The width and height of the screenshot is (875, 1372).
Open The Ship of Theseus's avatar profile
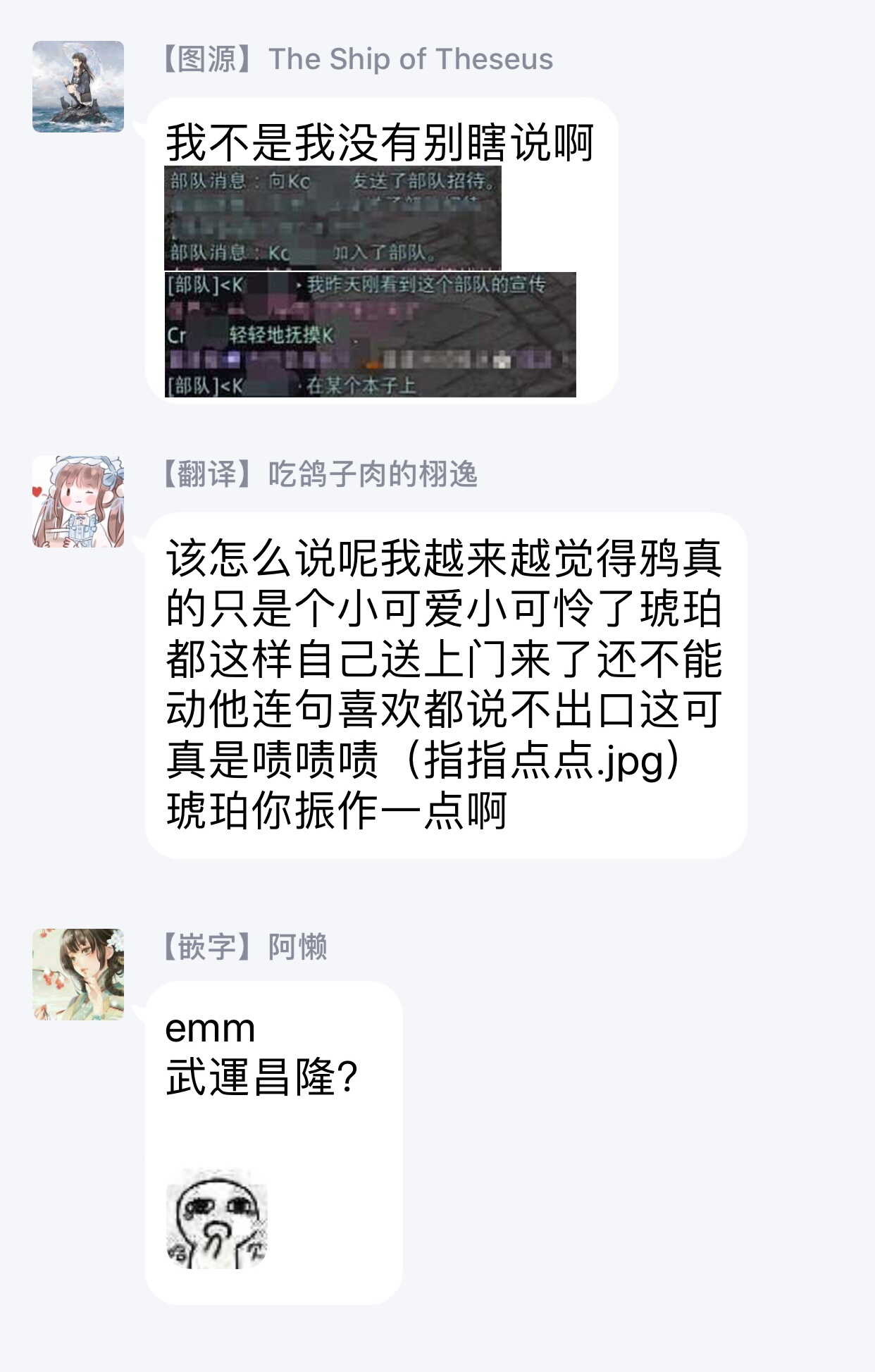point(78,87)
